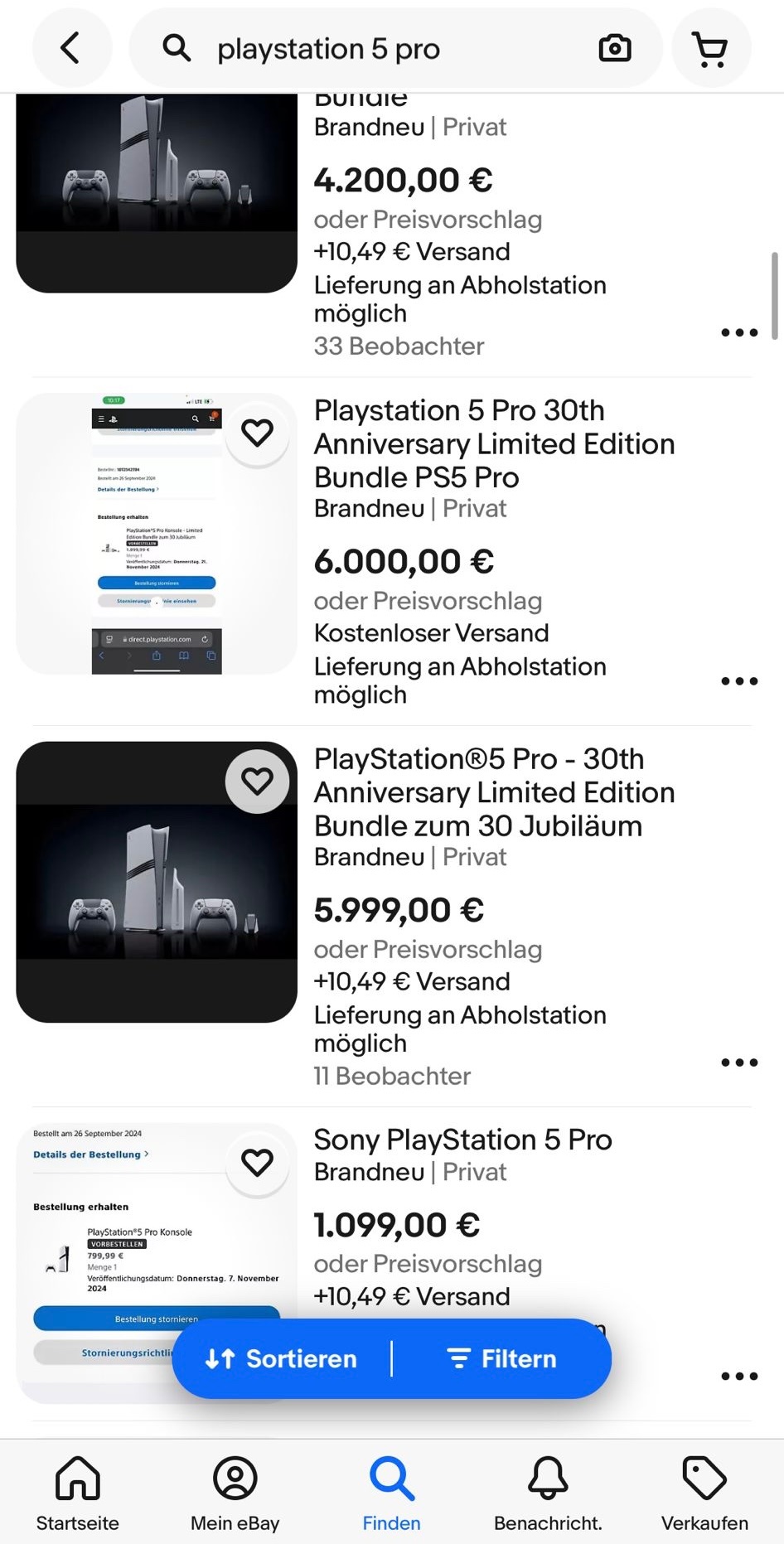
Task: Open the shopping cart
Action: pyautogui.click(x=710, y=49)
